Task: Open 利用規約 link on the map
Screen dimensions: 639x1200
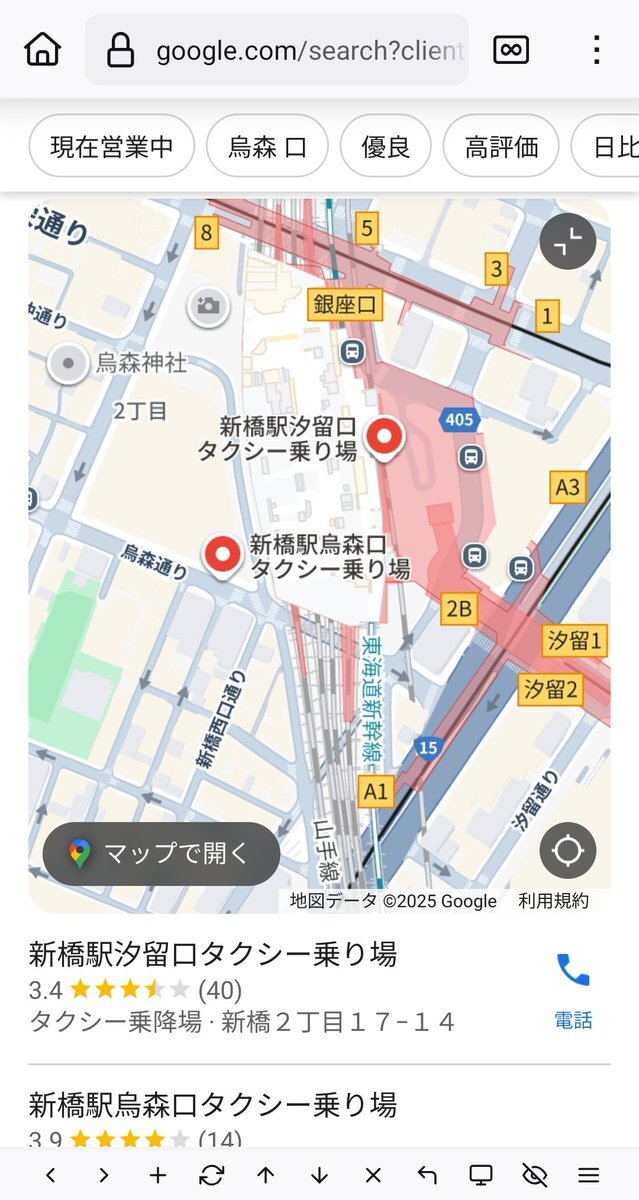Action: point(554,901)
